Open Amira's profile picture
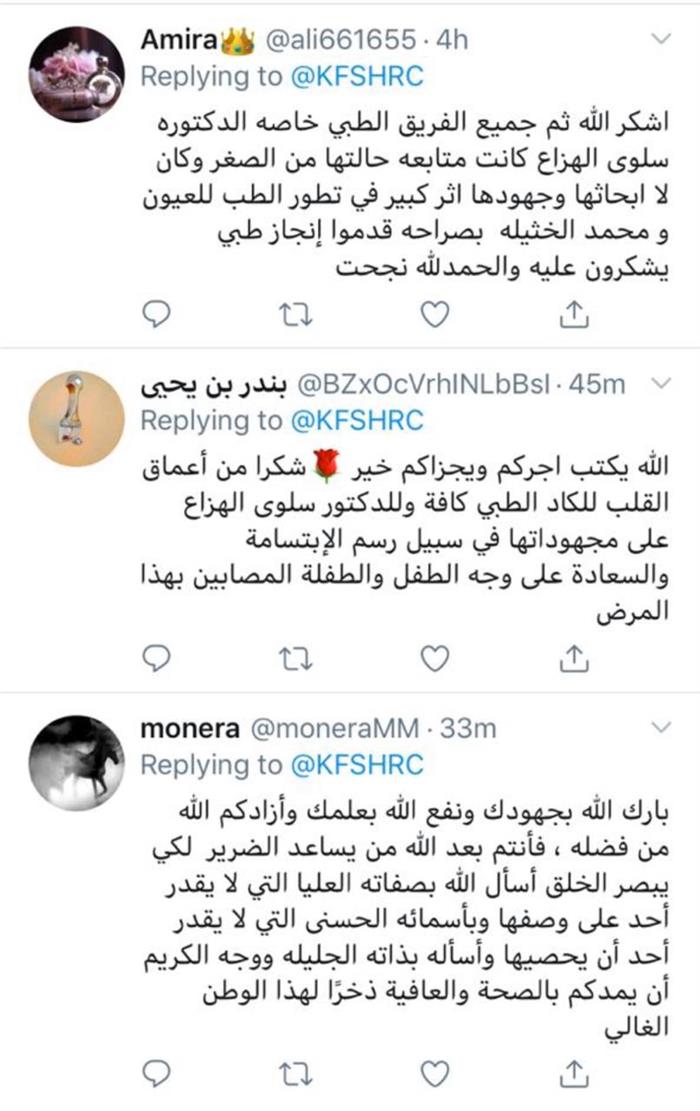700x1111 pixels. [x=75, y=72]
